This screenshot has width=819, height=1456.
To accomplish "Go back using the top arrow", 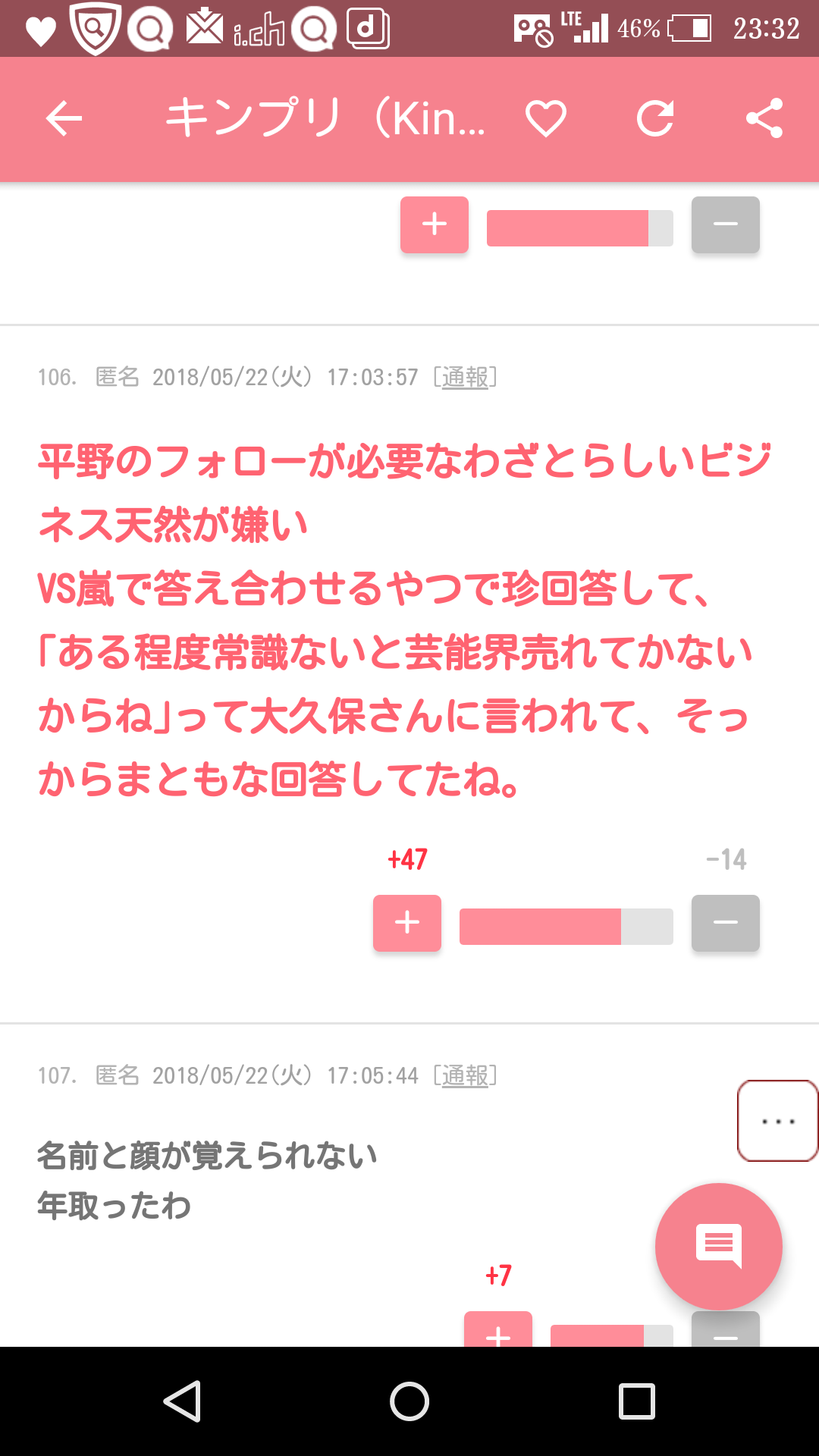I will point(64,119).
